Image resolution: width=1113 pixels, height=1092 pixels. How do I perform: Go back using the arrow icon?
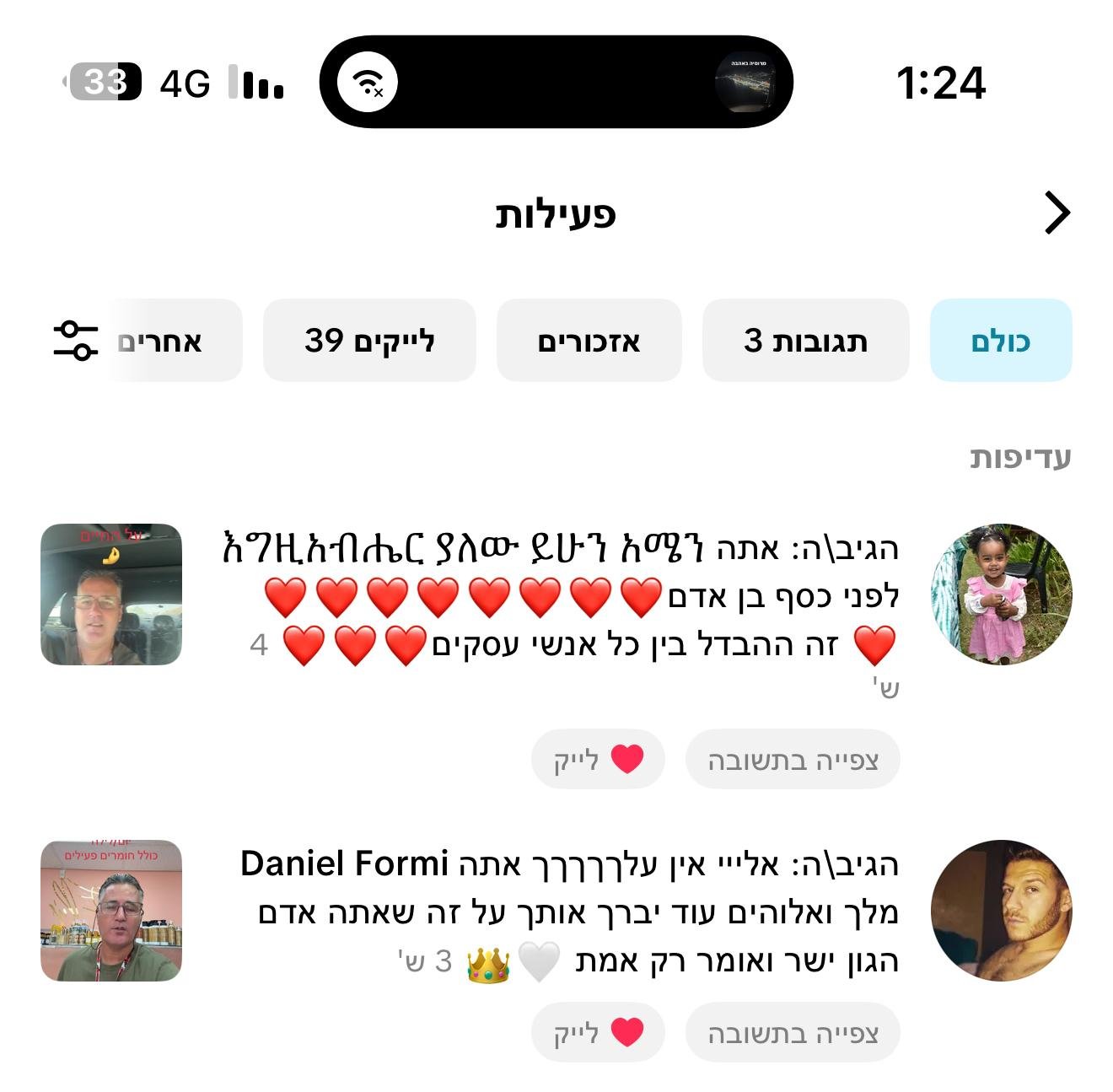(1057, 212)
